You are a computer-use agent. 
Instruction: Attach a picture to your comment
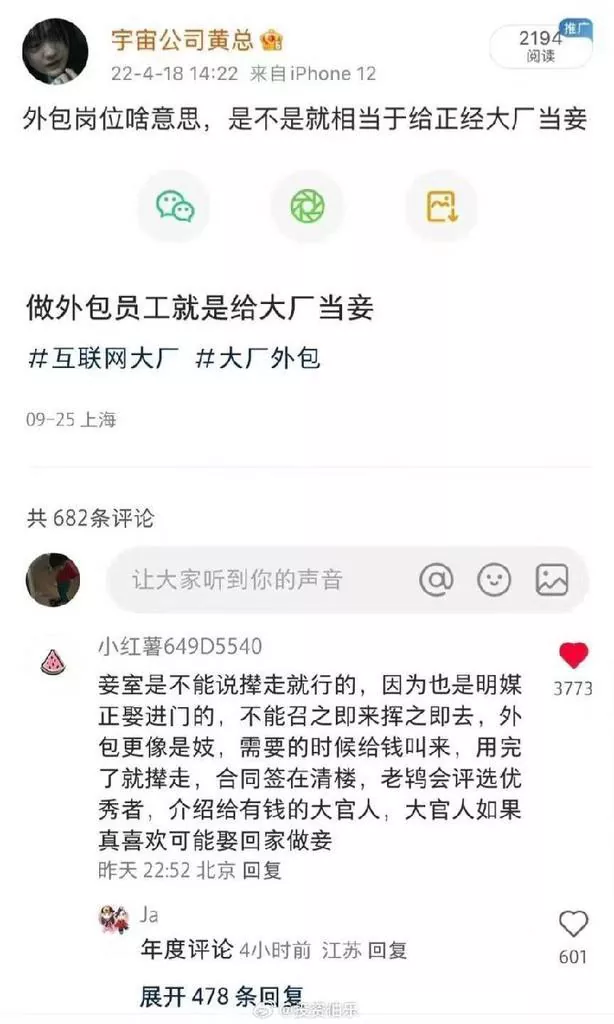[x=552, y=579]
